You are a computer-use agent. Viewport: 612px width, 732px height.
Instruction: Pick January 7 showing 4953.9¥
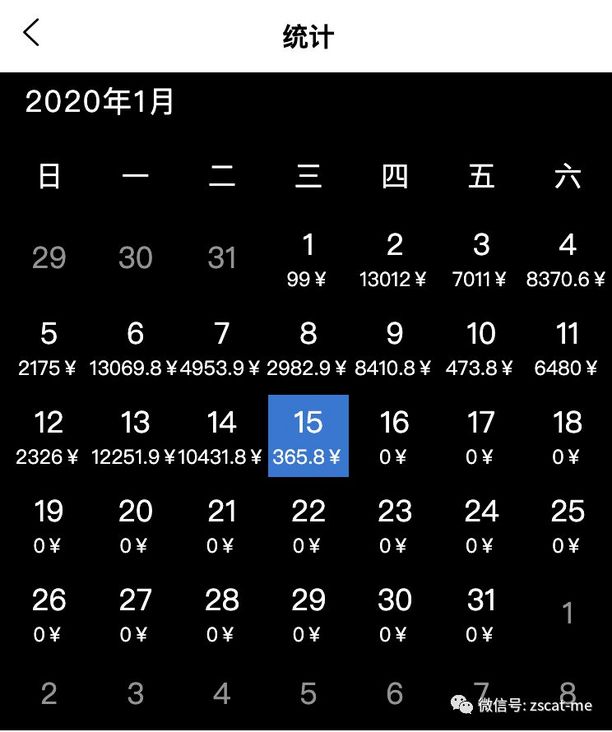(x=222, y=347)
